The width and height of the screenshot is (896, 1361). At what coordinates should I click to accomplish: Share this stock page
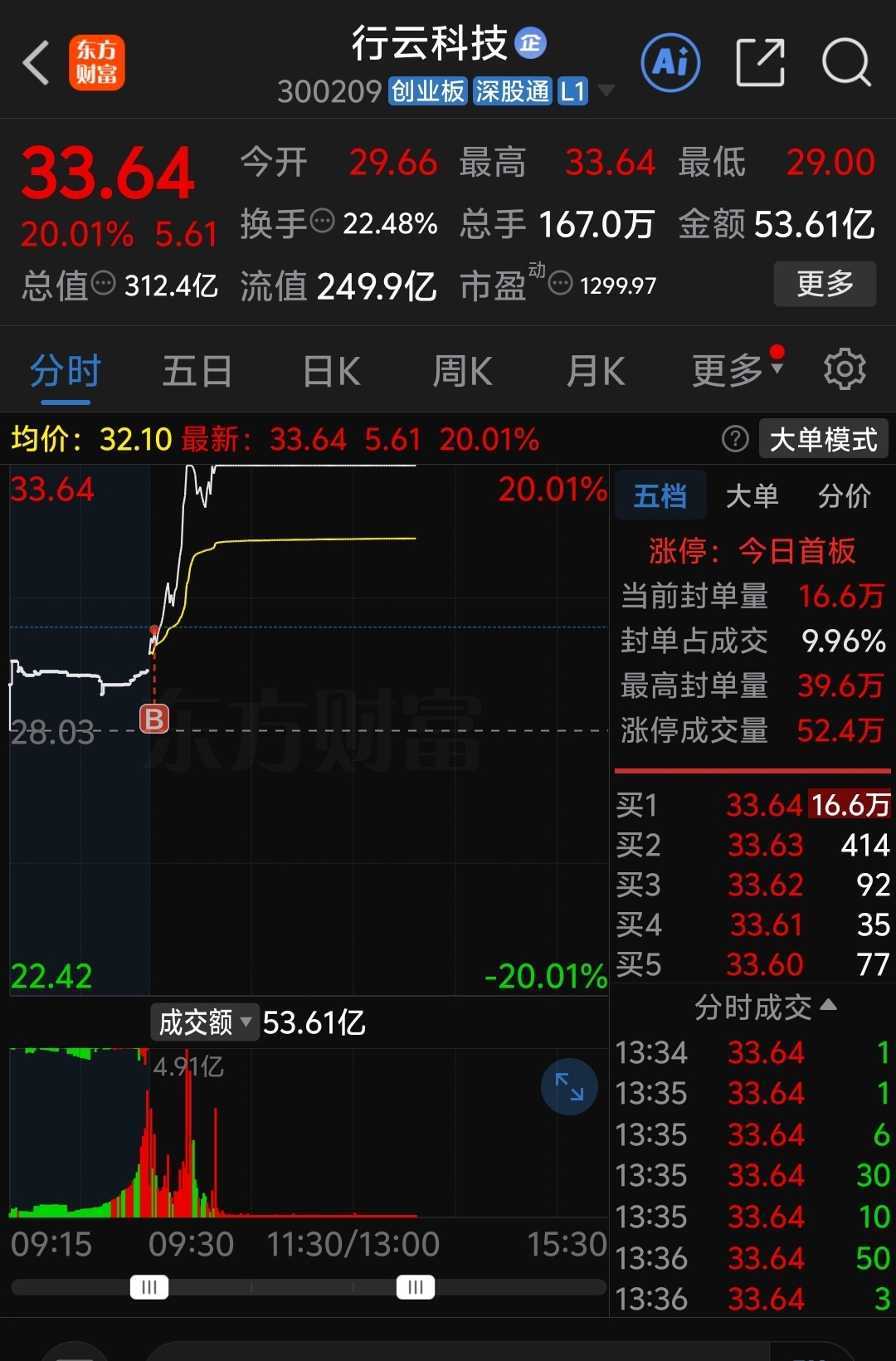point(761,62)
